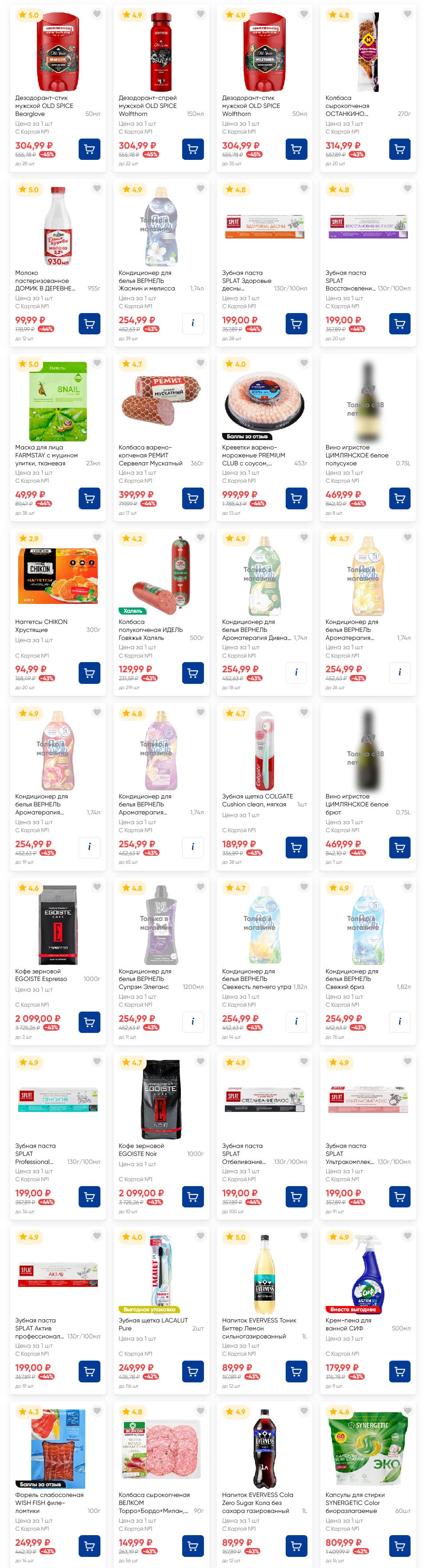This screenshot has width=423, height=1568.
Task: Add Old Spice Bearglove deodorant stick to cart
Action: pyautogui.click(x=89, y=149)
